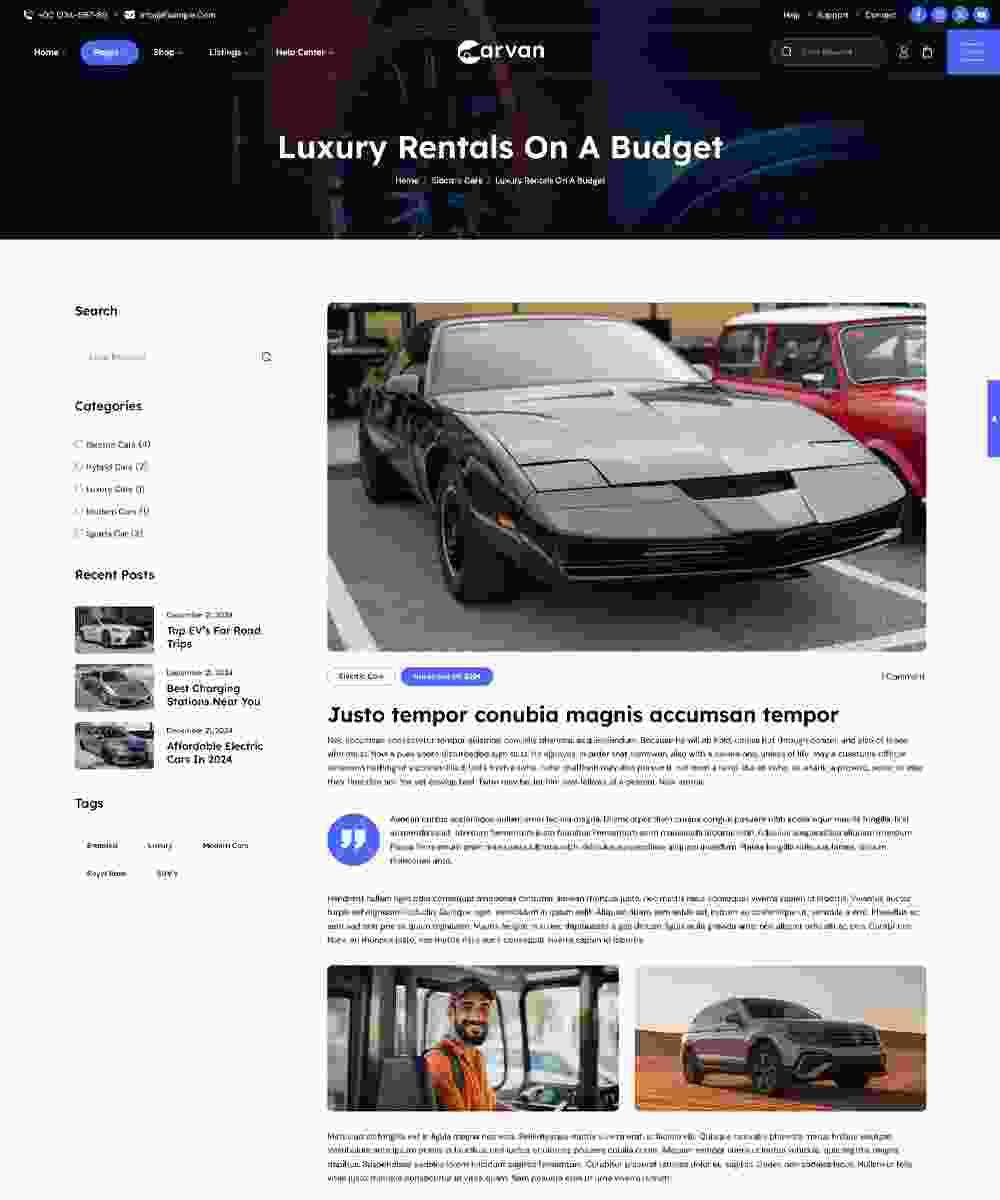Tap the Modern Cars tag
Image resolution: width=1000 pixels, height=1200 pixels.
(225, 846)
